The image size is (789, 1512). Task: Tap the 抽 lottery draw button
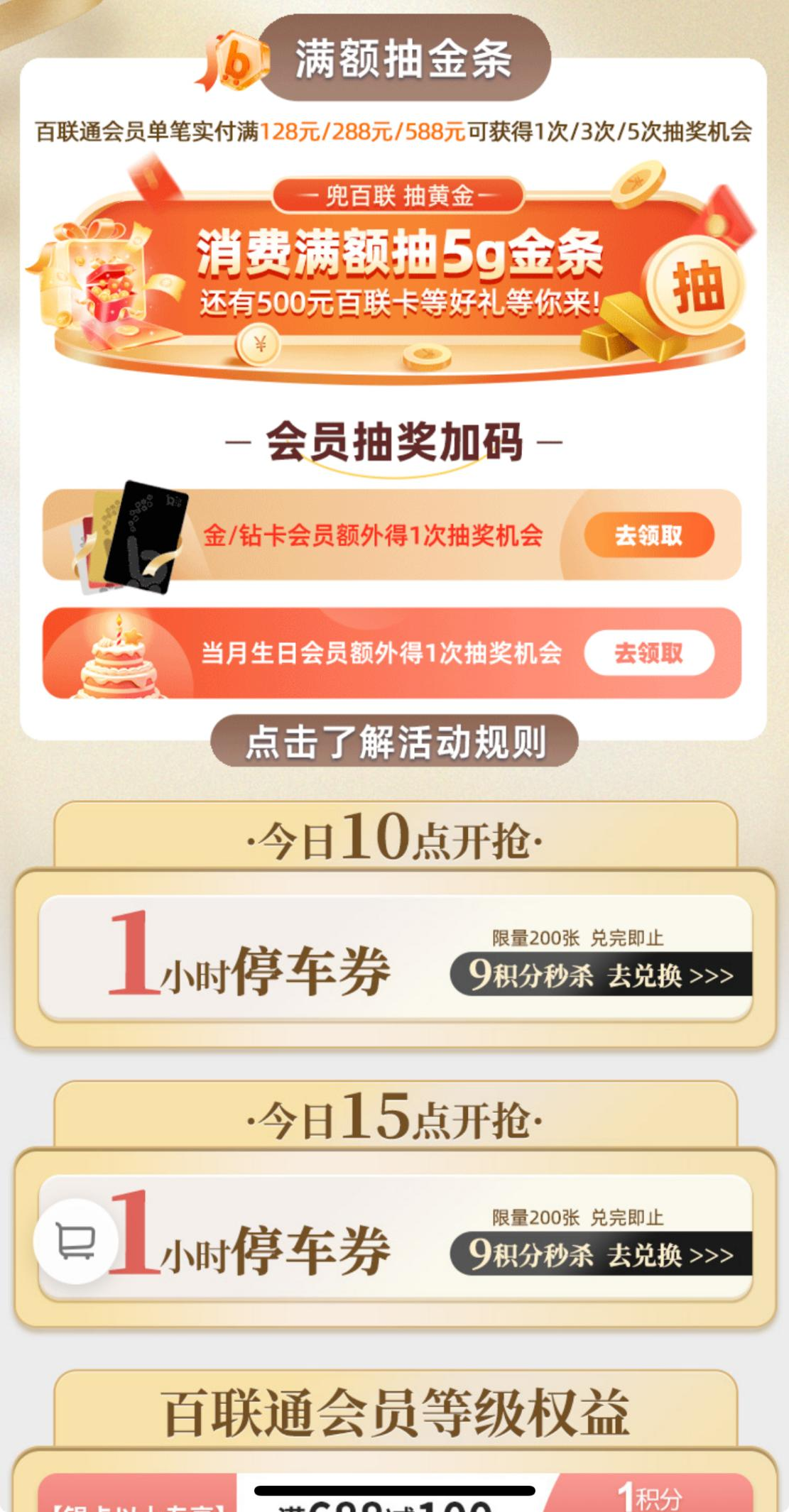(695, 287)
